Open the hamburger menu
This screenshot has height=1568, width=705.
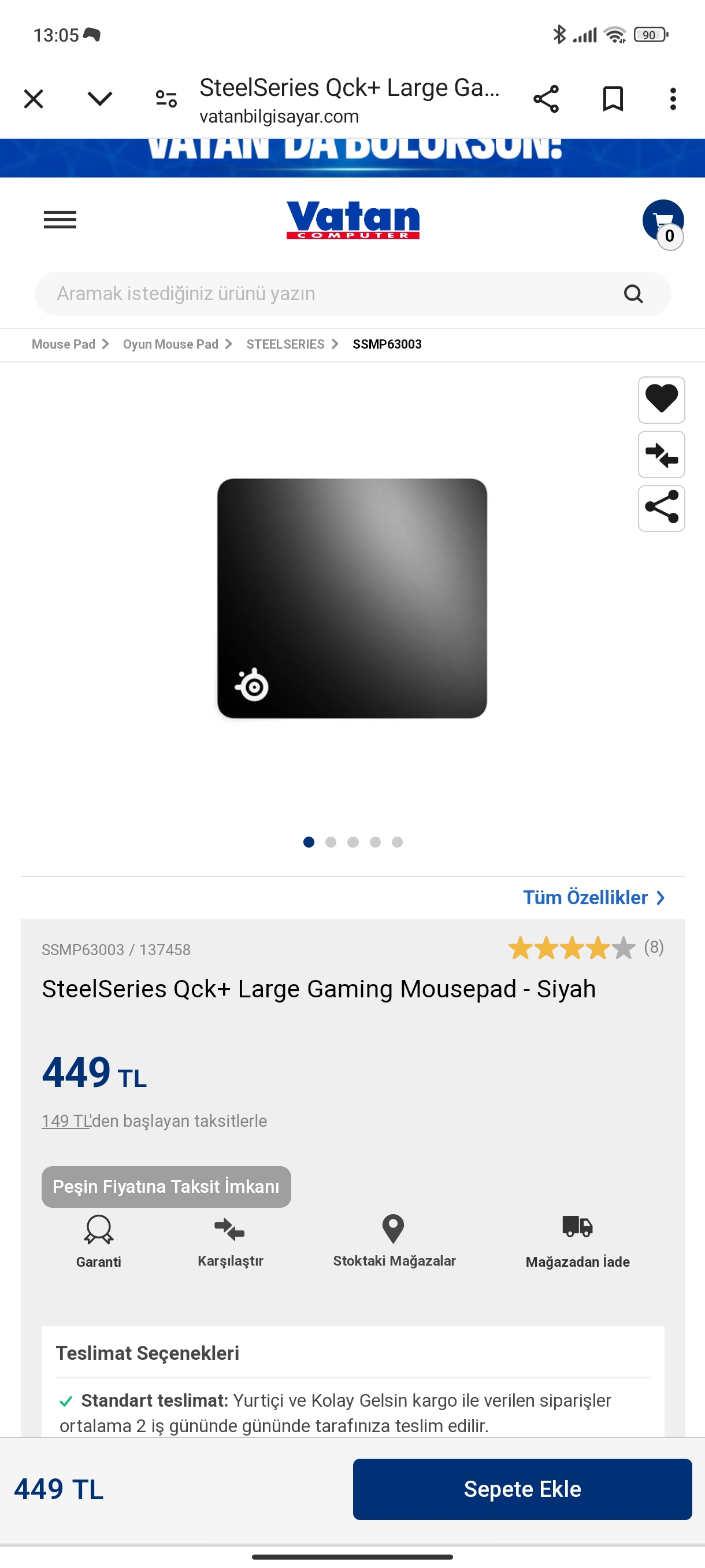click(60, 220)
